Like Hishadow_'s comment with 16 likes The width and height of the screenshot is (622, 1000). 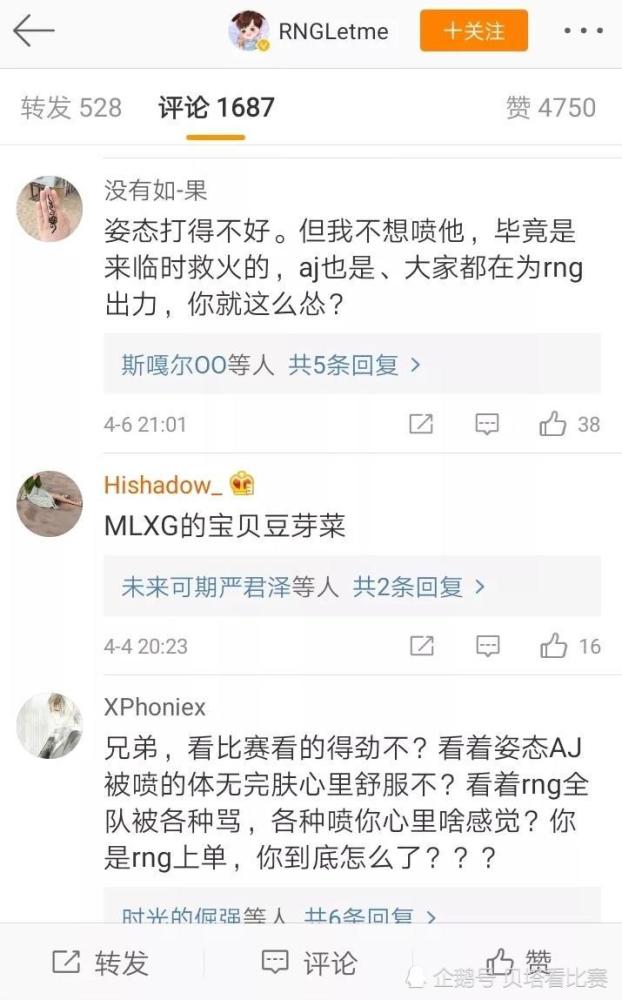click(x=553, y=646)
